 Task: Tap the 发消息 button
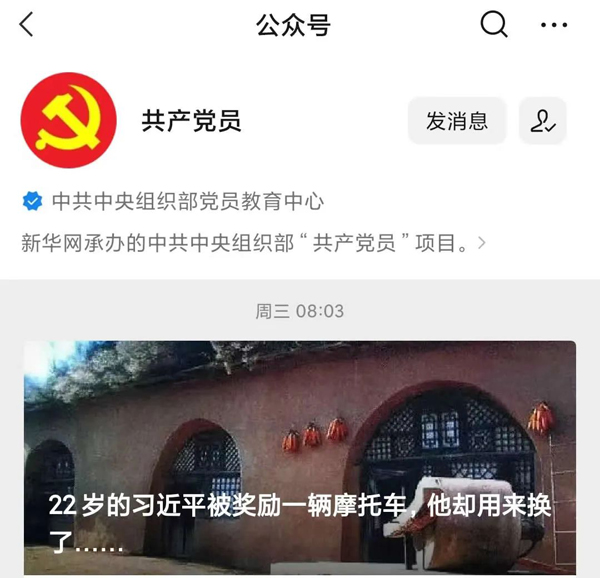point(457,122)
